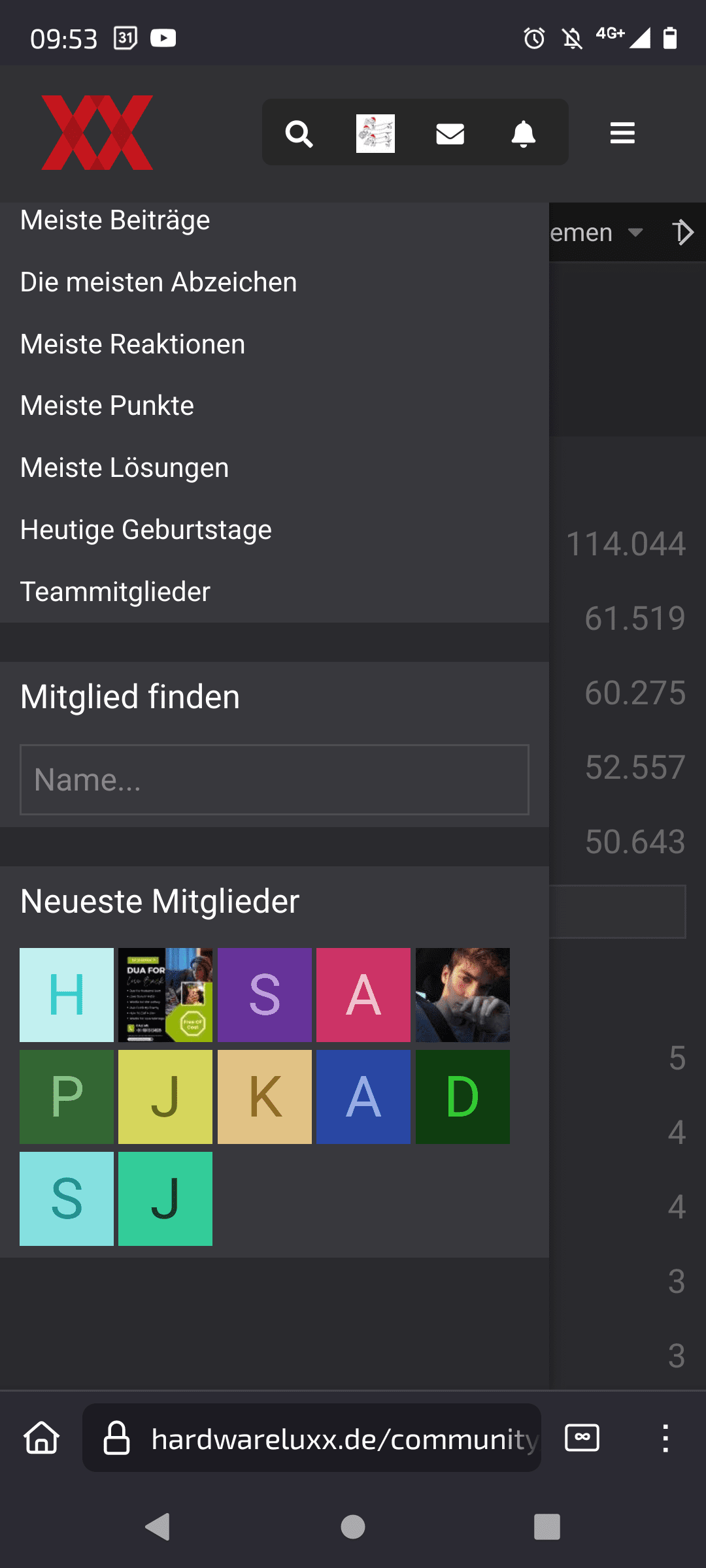
Task: Select Meiste Beiträge list
Action: coord(115,221)
